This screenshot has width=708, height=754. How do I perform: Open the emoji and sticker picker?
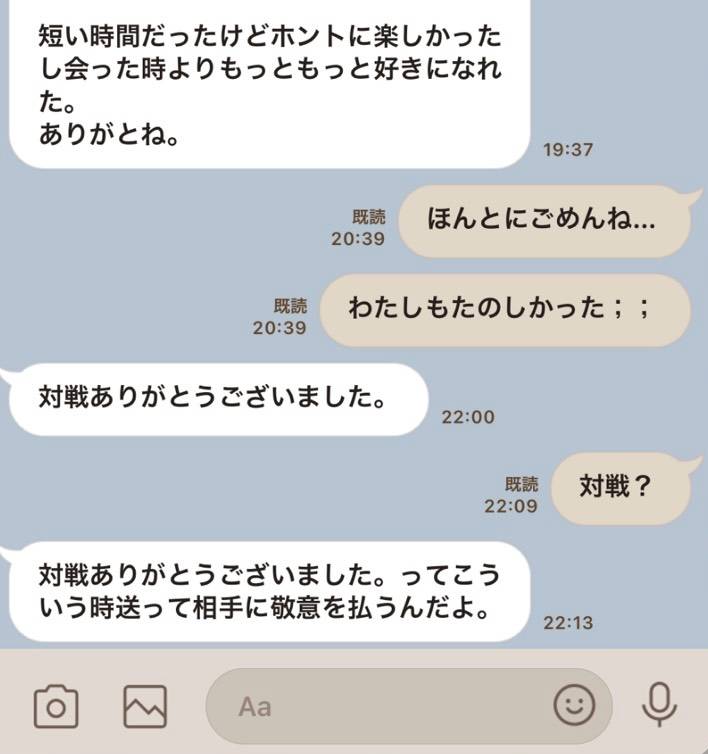[x=574, y=706]
